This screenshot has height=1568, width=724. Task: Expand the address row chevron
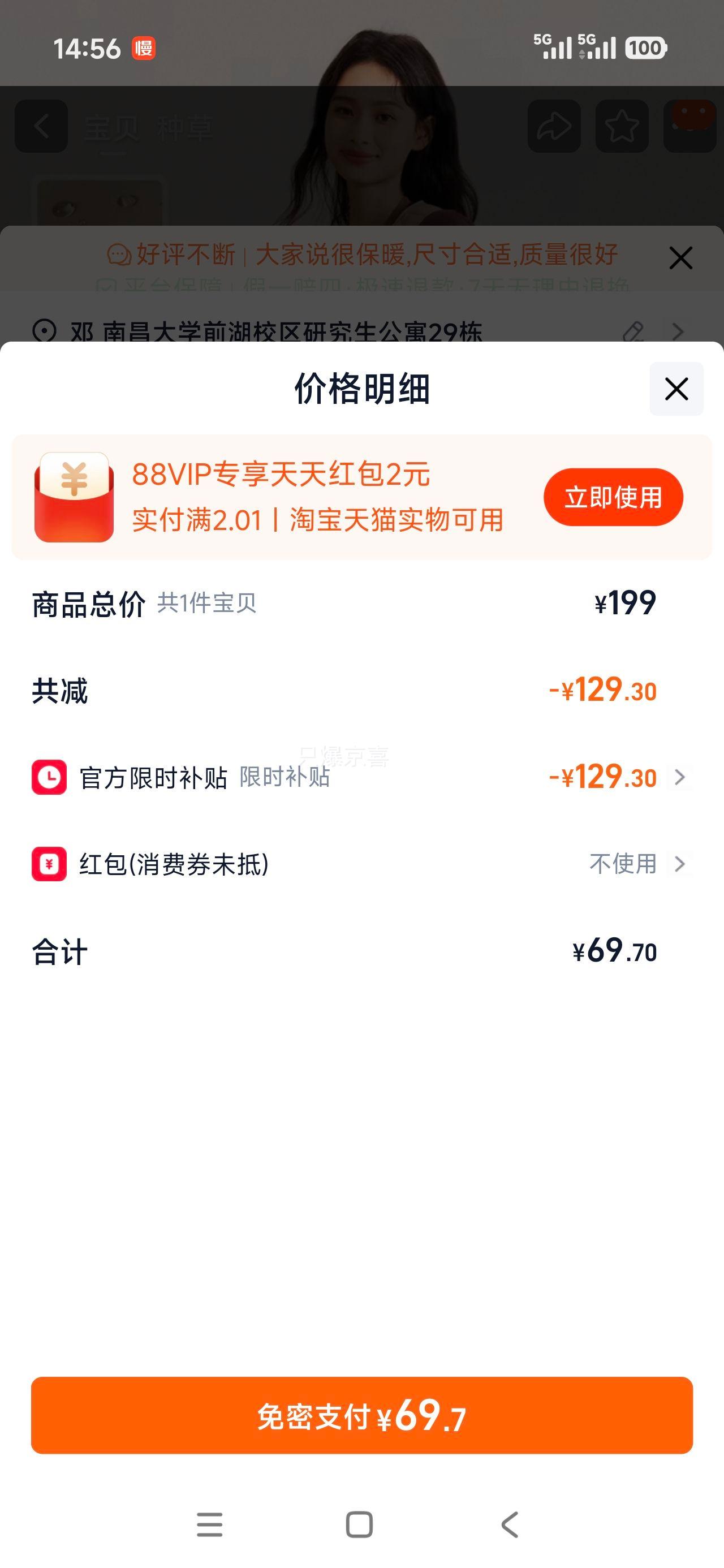click(x=678, y=333)
